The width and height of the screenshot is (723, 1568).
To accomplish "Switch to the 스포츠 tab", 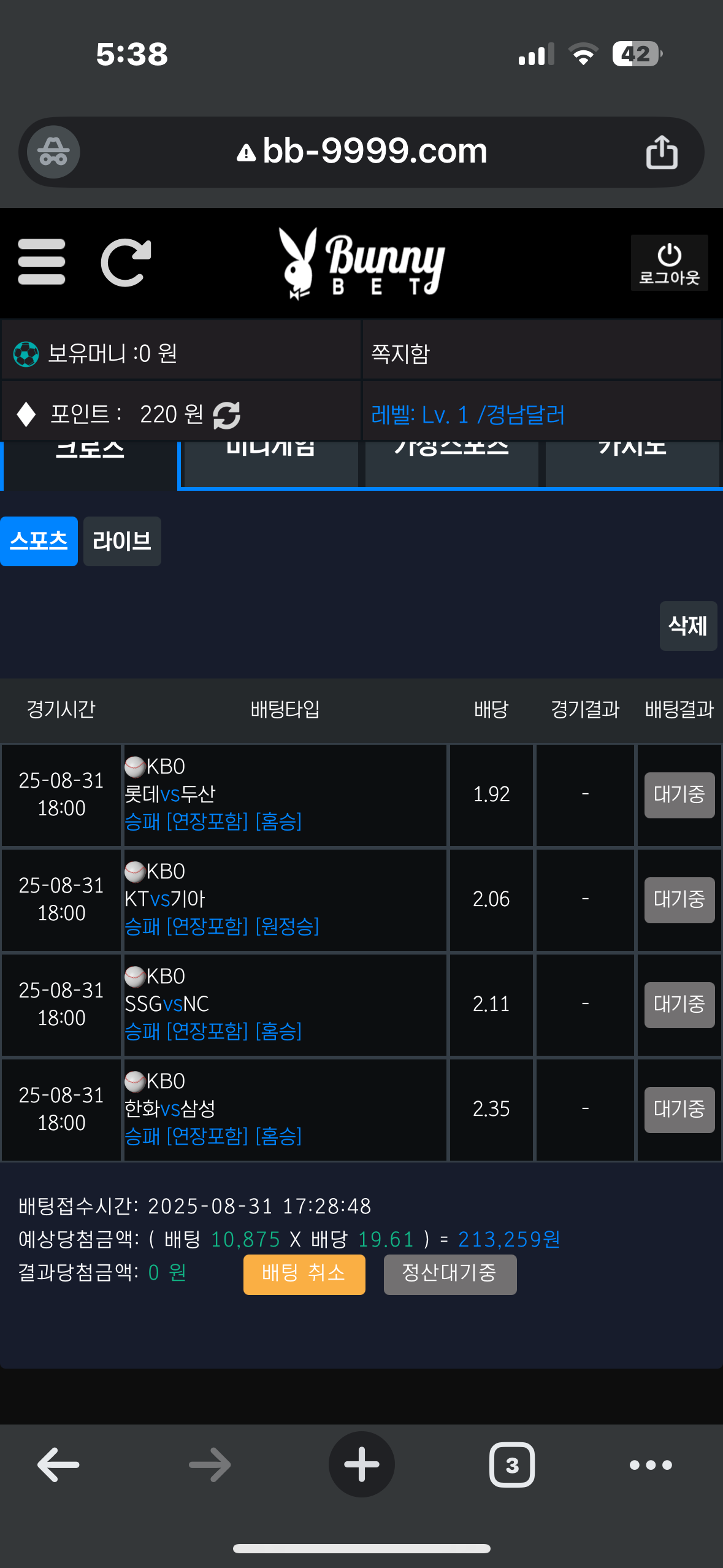I will click(39, 541).
